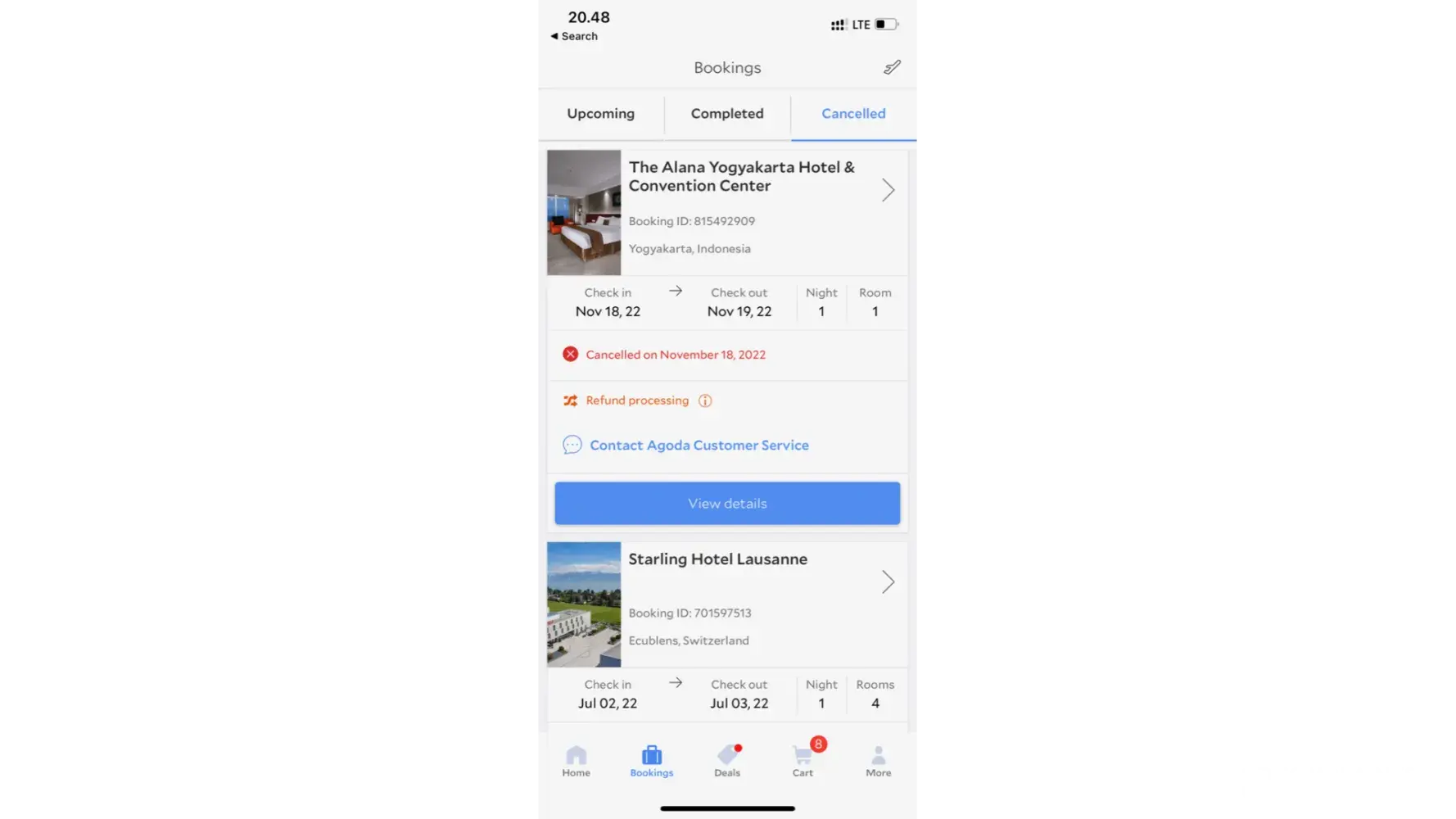The width and height of the screenshot is (1456, 819).
Task: View details of the Alana Yogyakarta booking
Action: [x=727, y=504]
